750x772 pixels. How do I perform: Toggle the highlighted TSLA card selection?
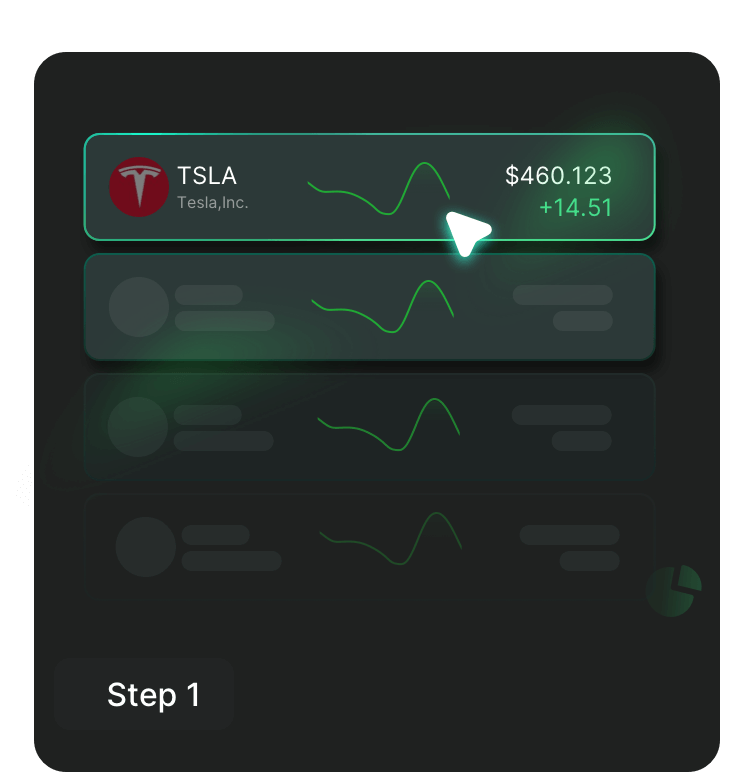click(x=370, y=188)
